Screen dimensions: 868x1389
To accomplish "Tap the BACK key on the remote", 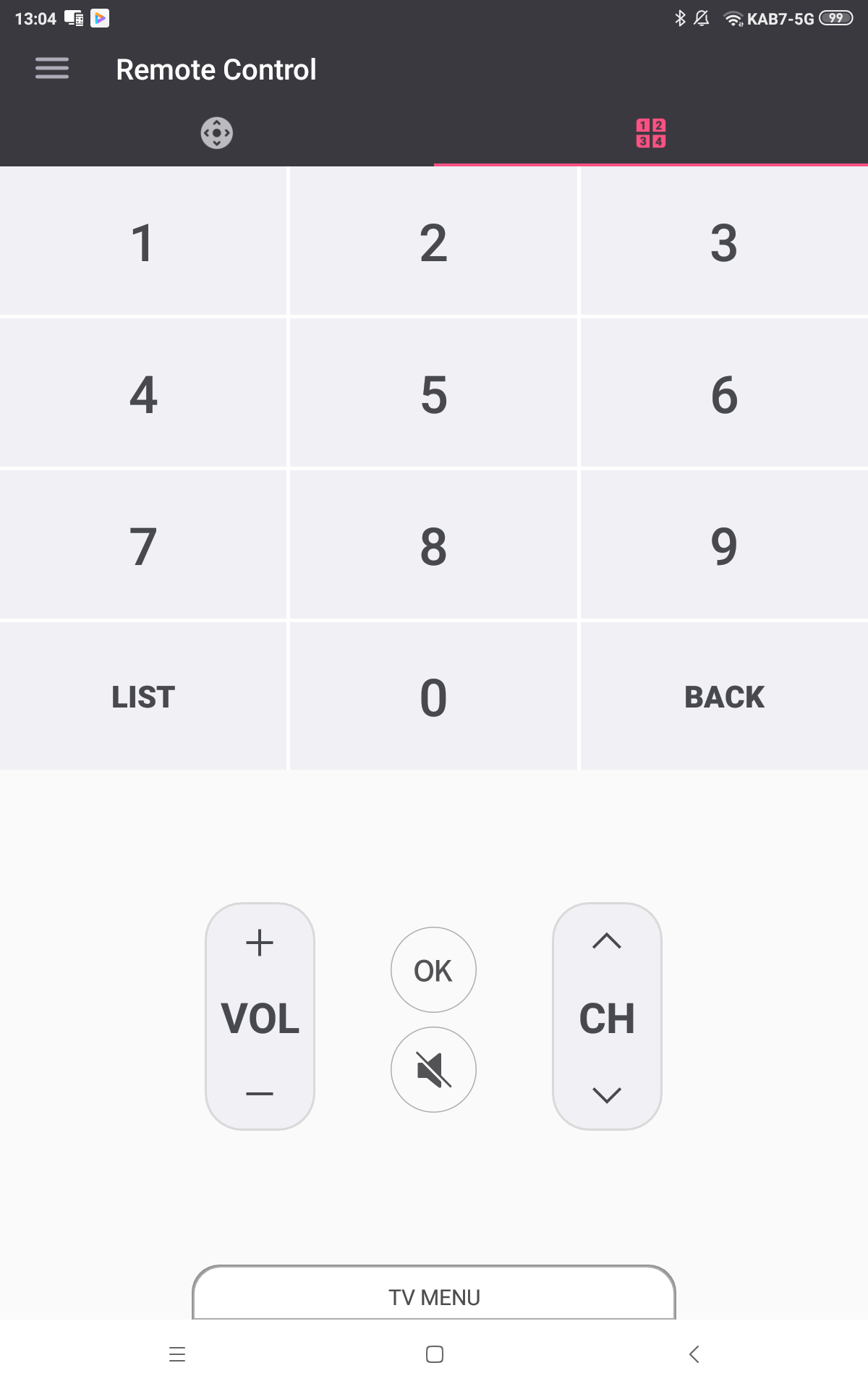I will 724,697.
